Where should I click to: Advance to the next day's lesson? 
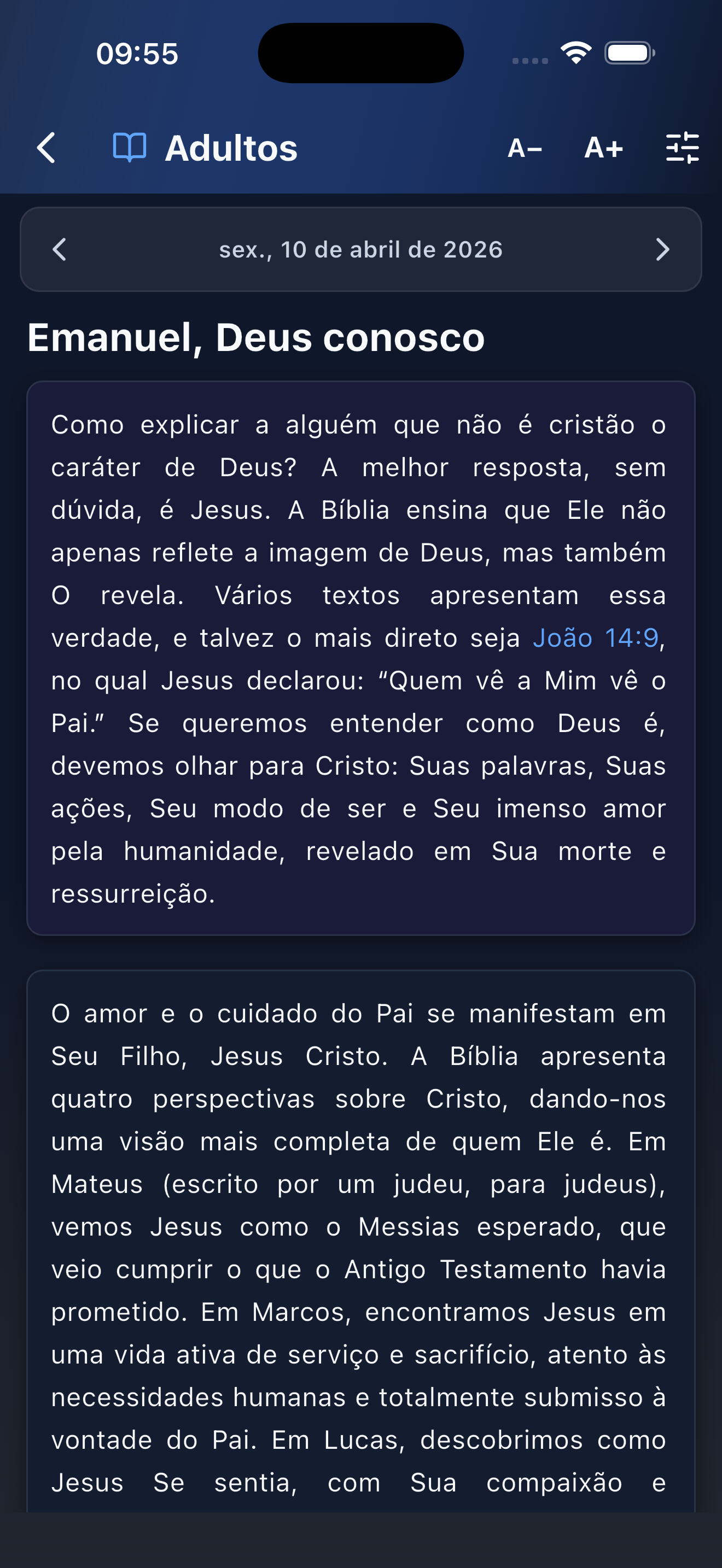click(663, 249)
